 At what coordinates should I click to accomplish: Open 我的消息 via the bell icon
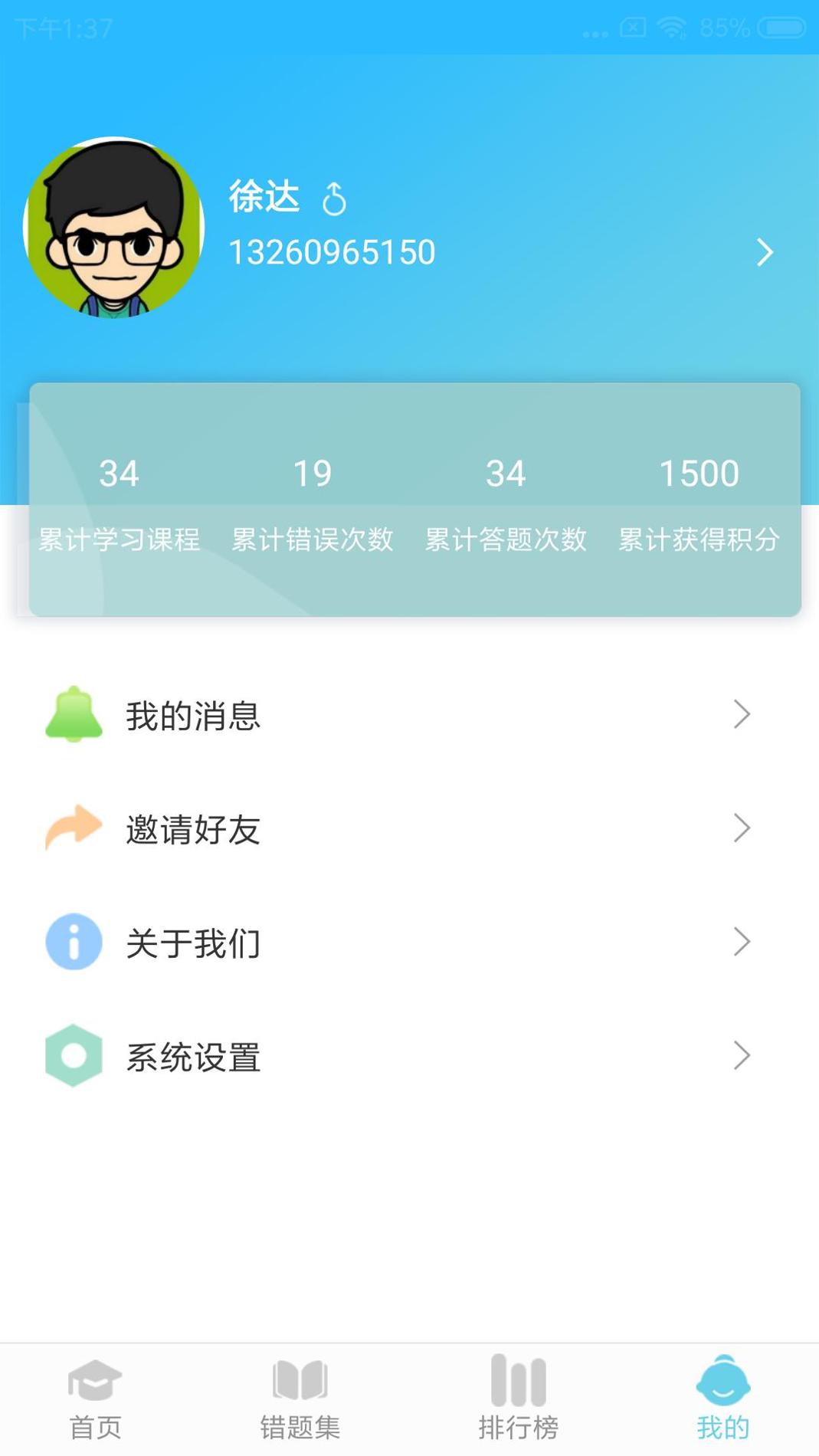[73, 717]
